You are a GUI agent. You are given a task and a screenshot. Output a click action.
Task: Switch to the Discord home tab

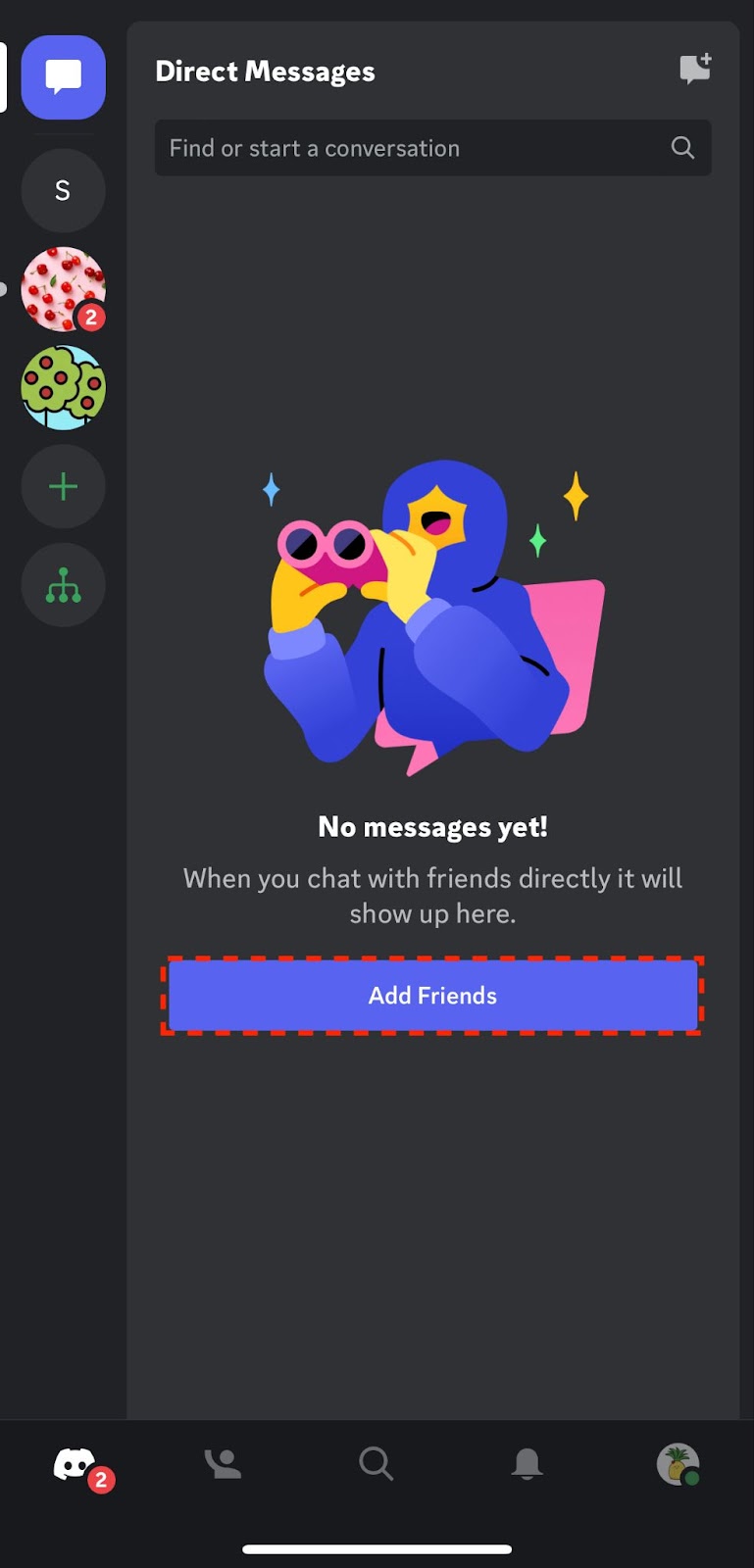point(76,1465)
